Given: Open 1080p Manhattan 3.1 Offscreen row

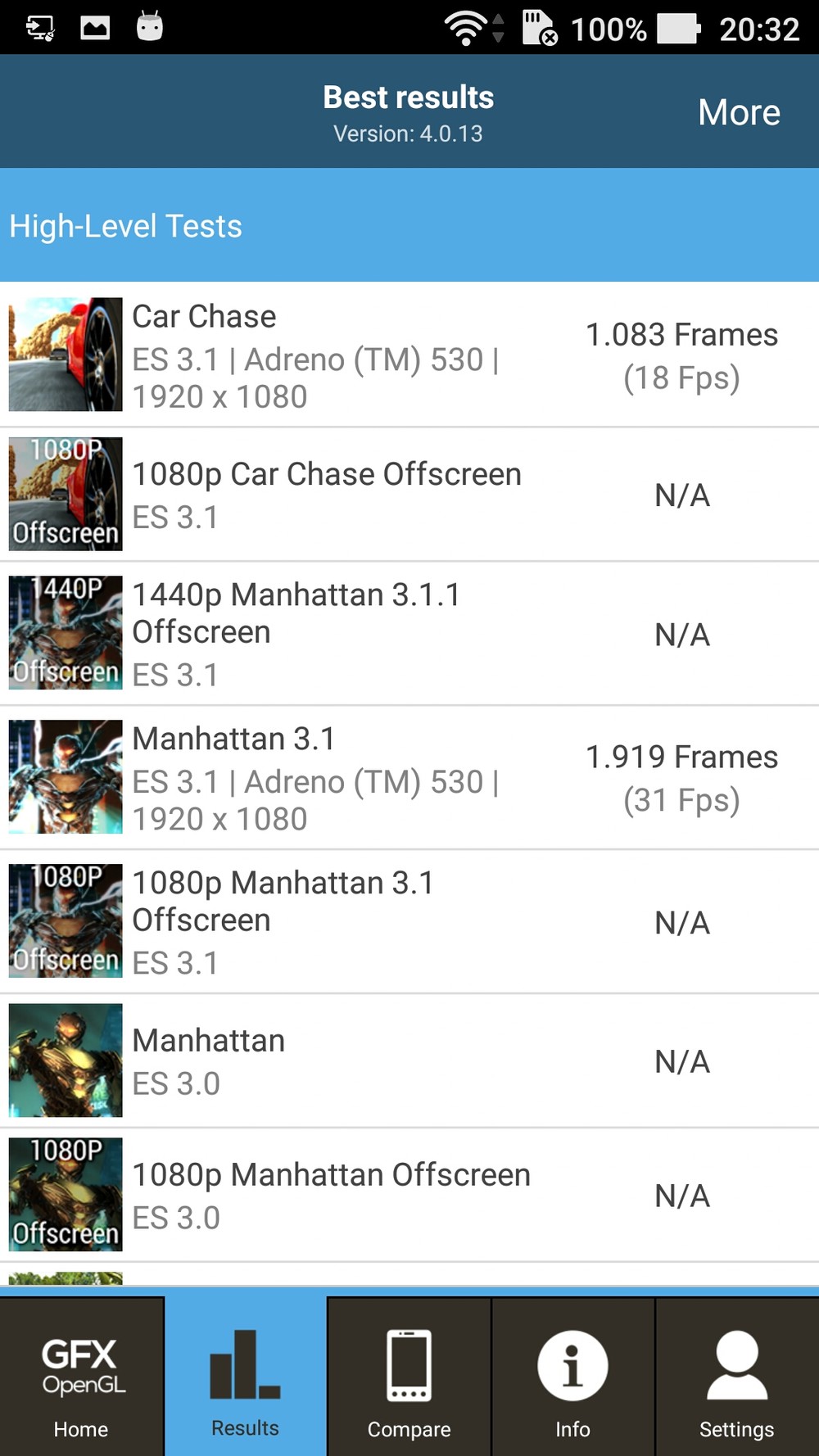Looking at the screenshot, I should 409,921.
